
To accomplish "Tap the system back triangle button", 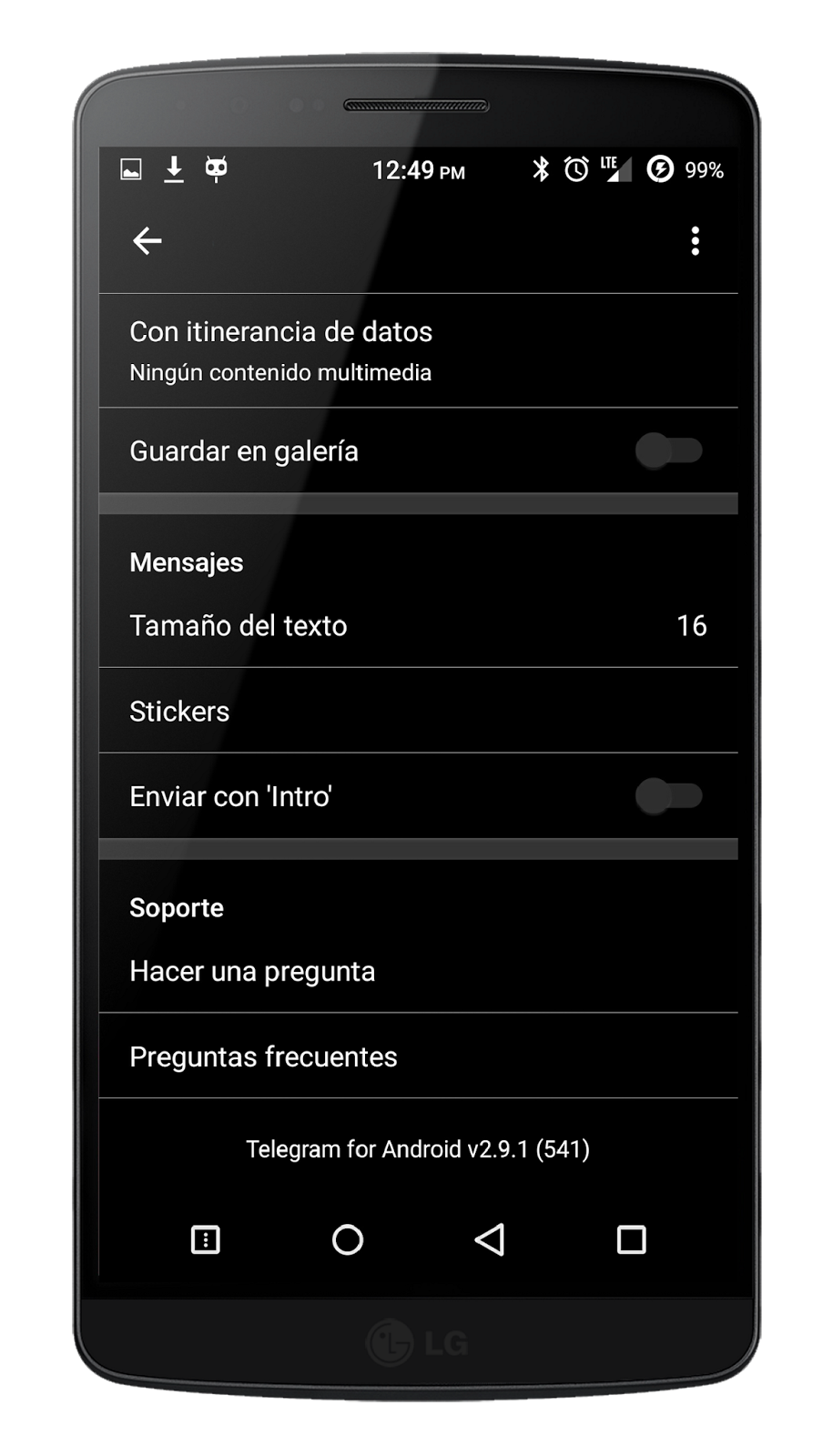I will (x=490, y=1239).
